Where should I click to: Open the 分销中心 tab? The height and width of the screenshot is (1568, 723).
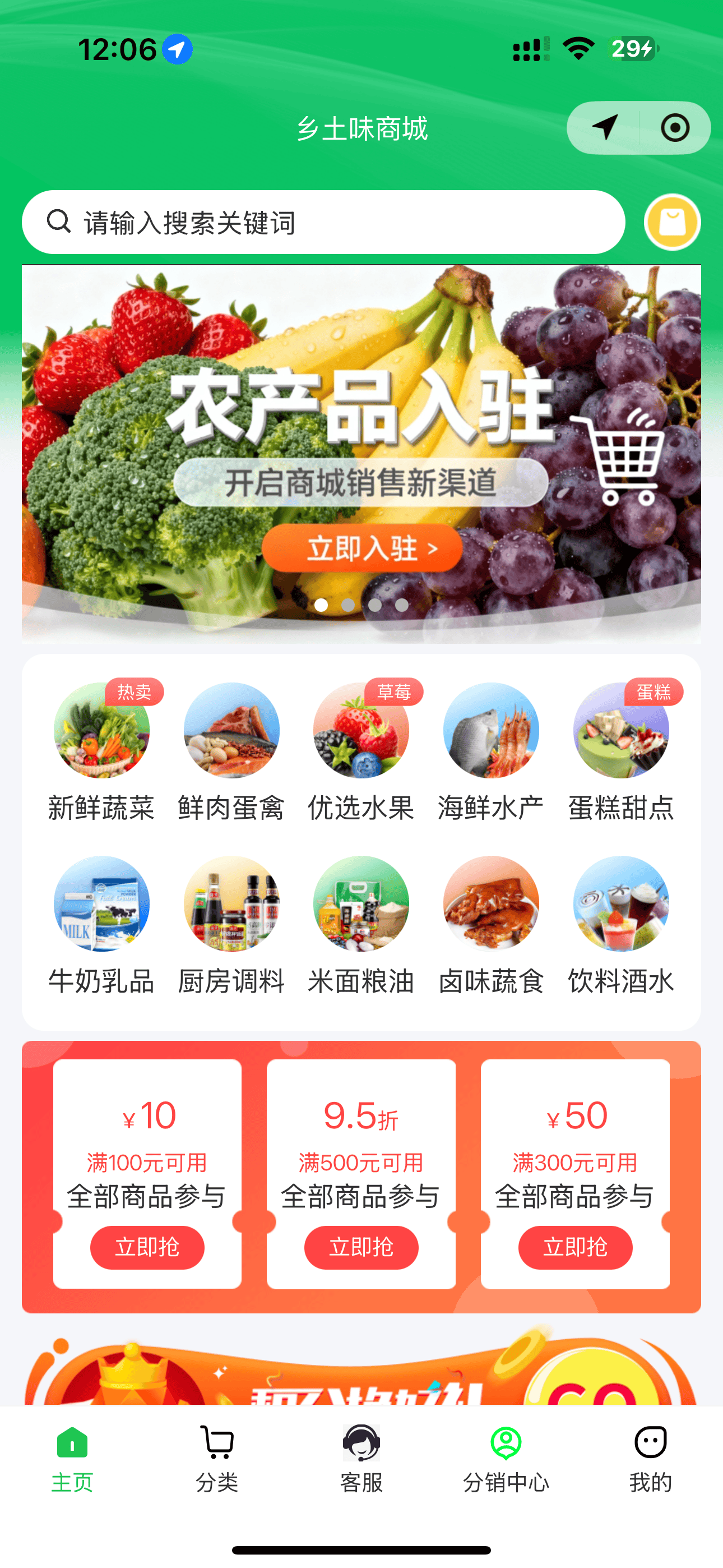coord(506,1467)
